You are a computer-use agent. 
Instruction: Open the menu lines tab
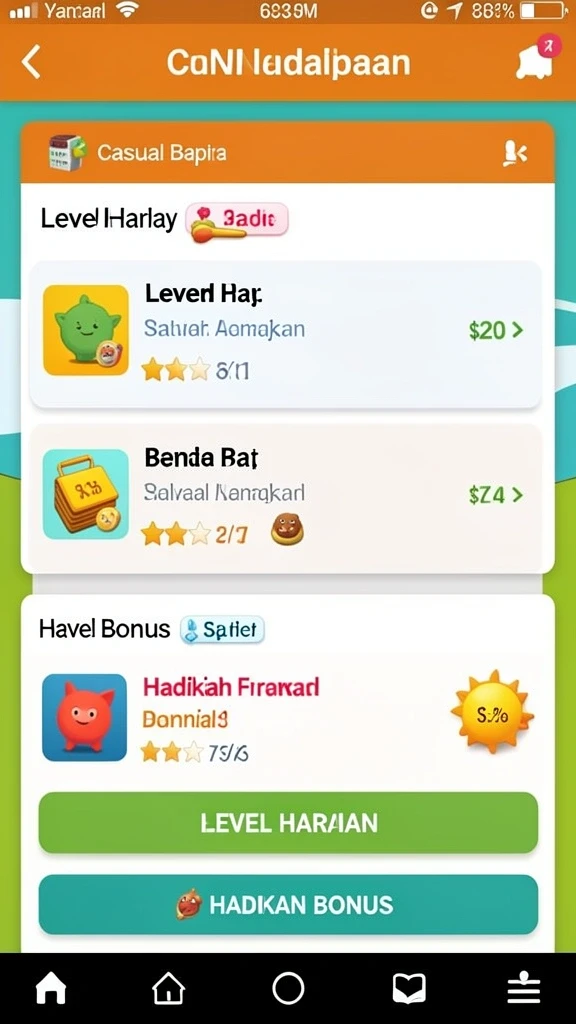(524, 989)
